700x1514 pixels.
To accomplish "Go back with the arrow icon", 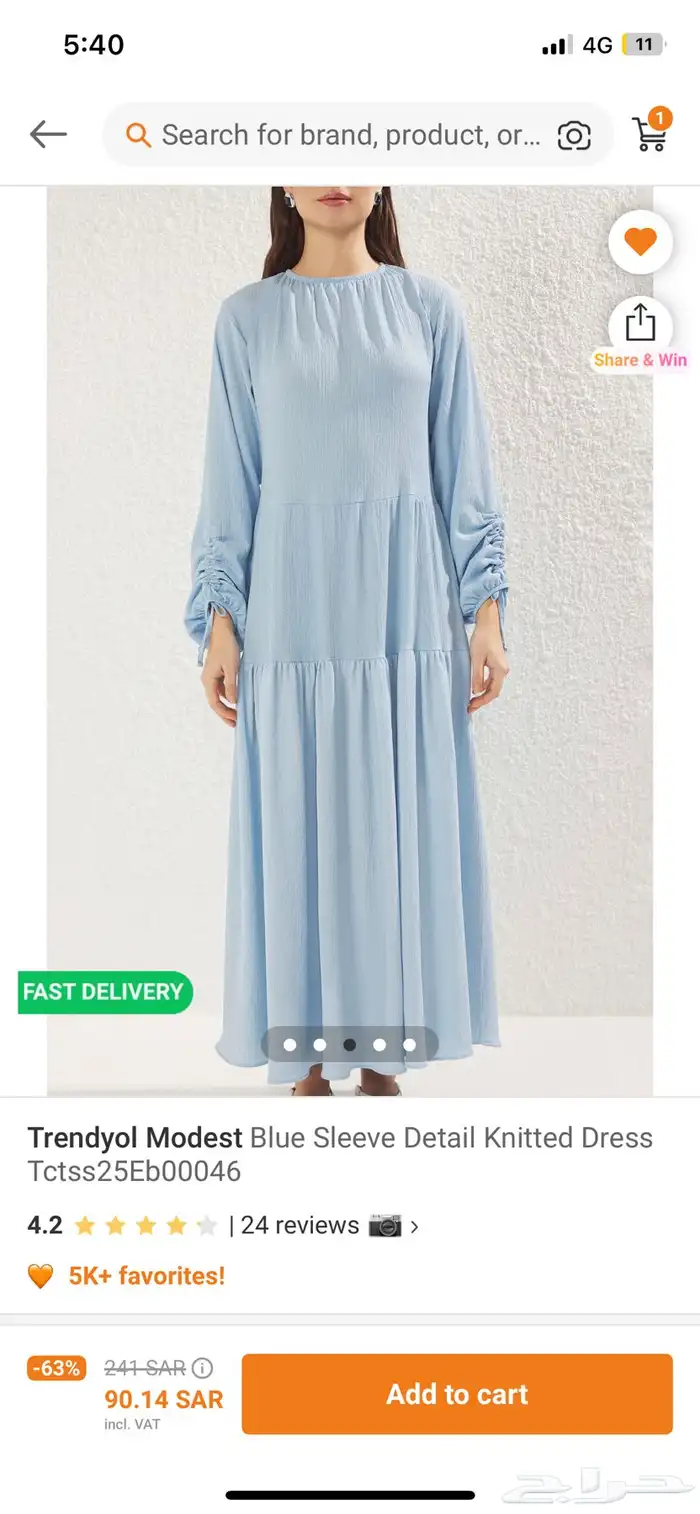I will click(x=48, y=134).
